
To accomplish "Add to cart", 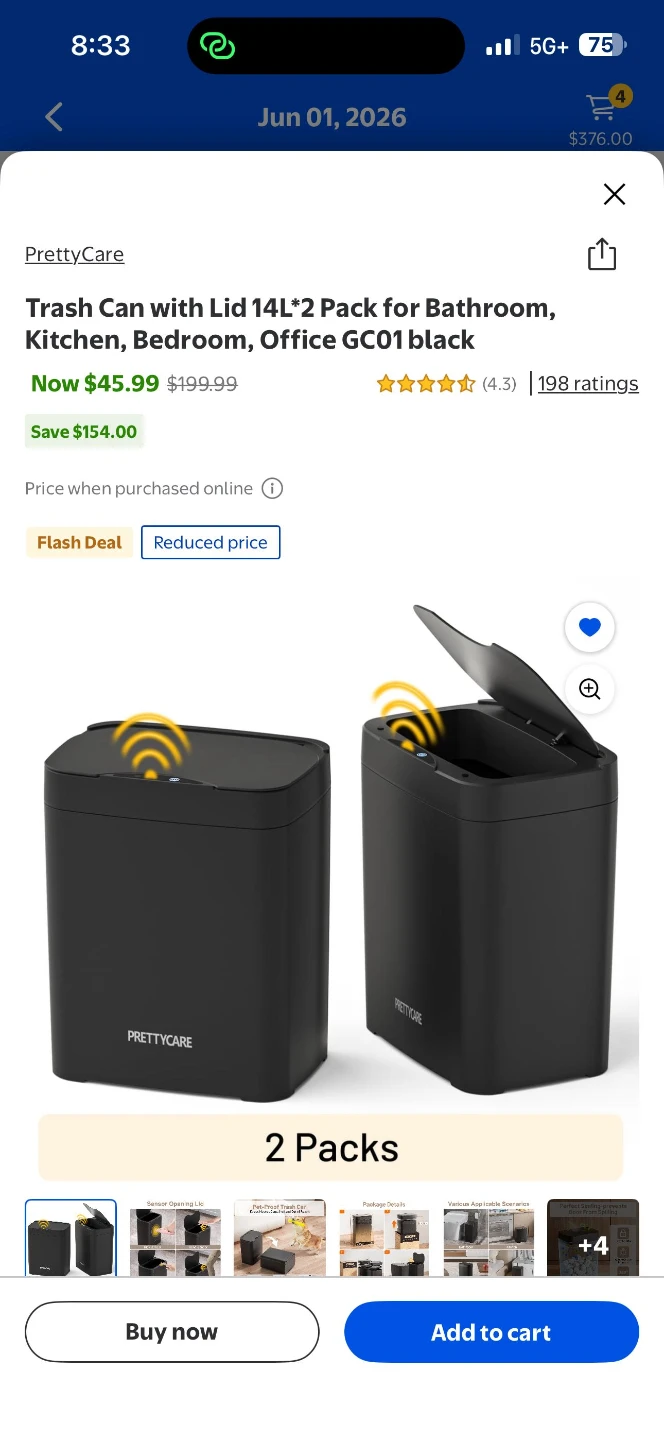I will (491, 1332).
